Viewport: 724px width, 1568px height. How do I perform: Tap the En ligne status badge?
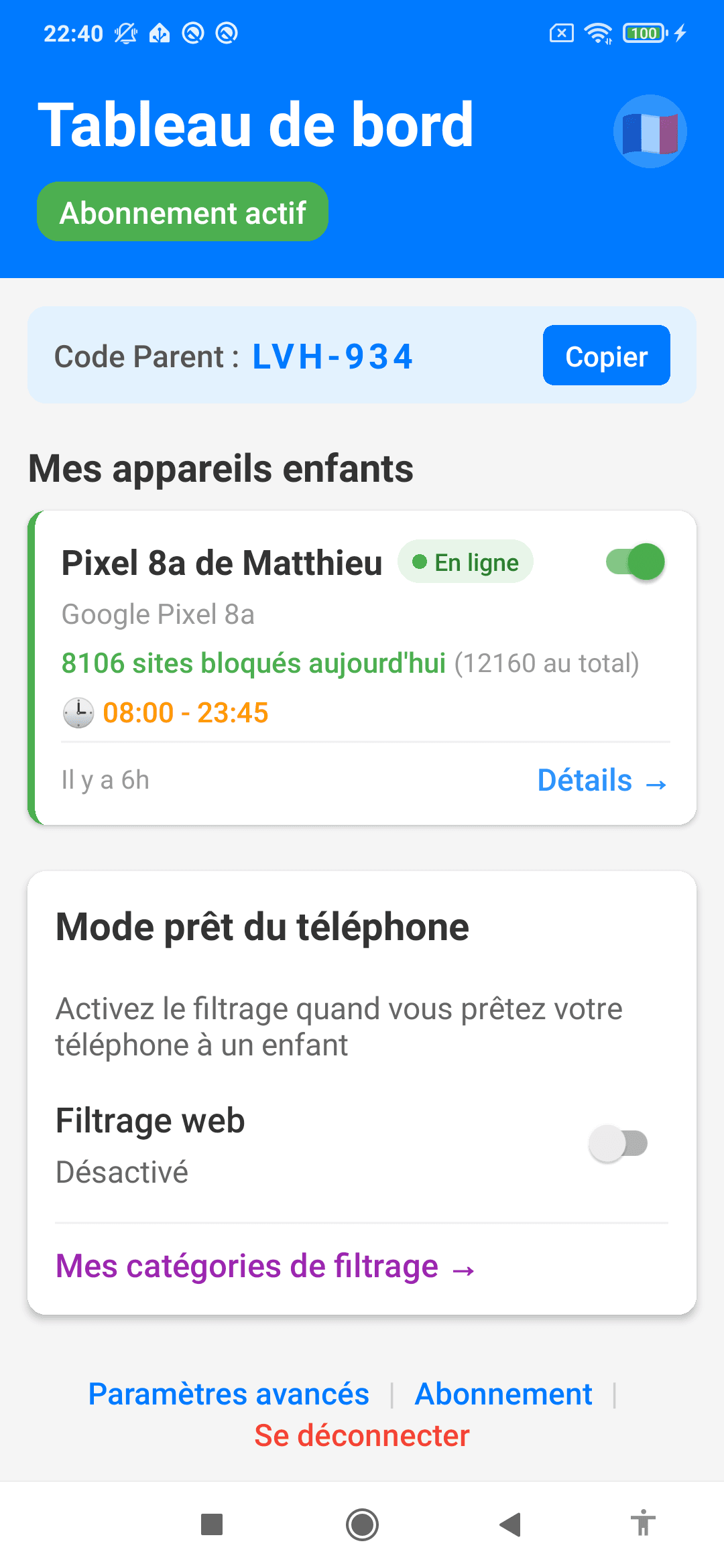465,562
